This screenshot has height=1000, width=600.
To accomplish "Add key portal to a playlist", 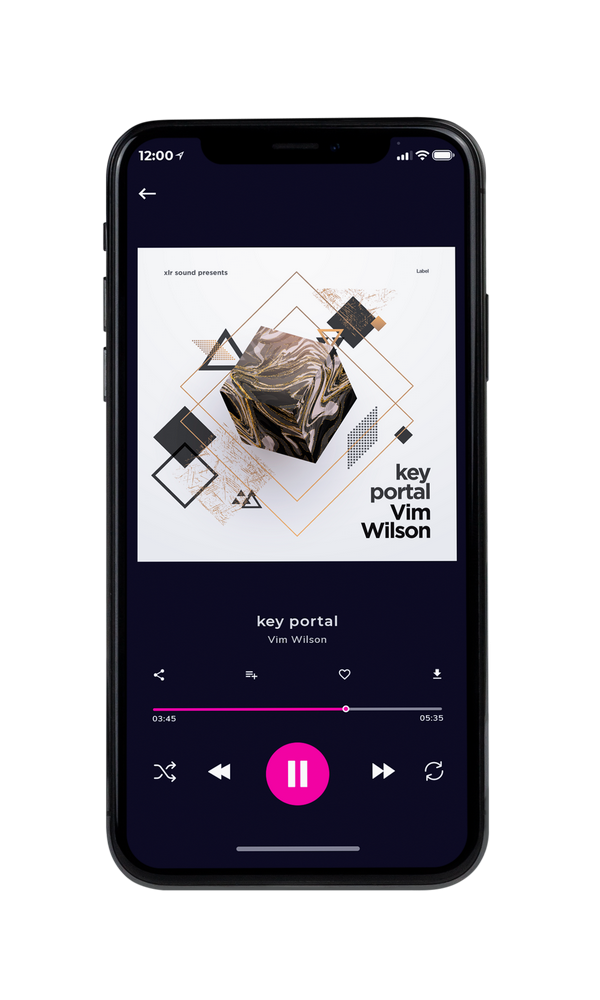I will (251, 675).
